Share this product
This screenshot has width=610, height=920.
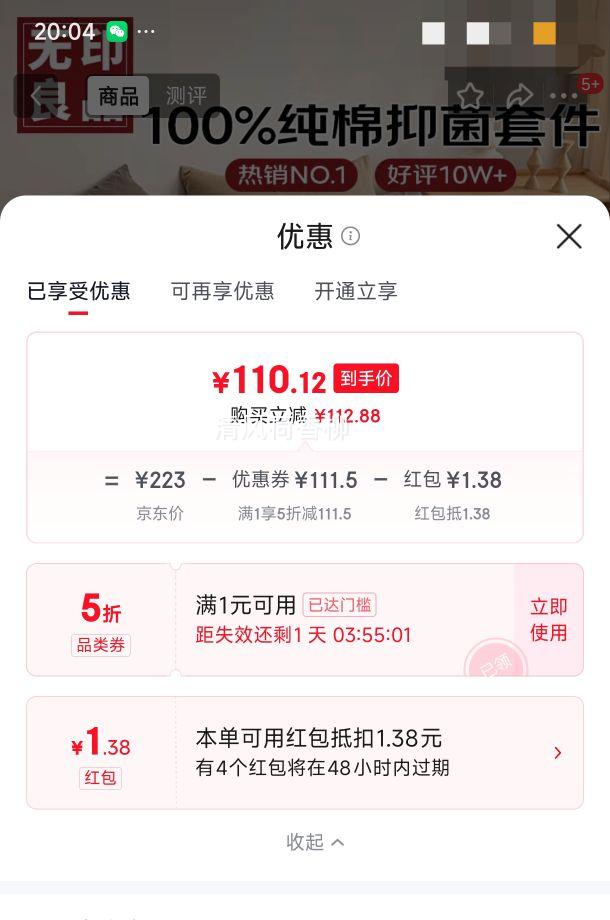(x=519, y=96)
